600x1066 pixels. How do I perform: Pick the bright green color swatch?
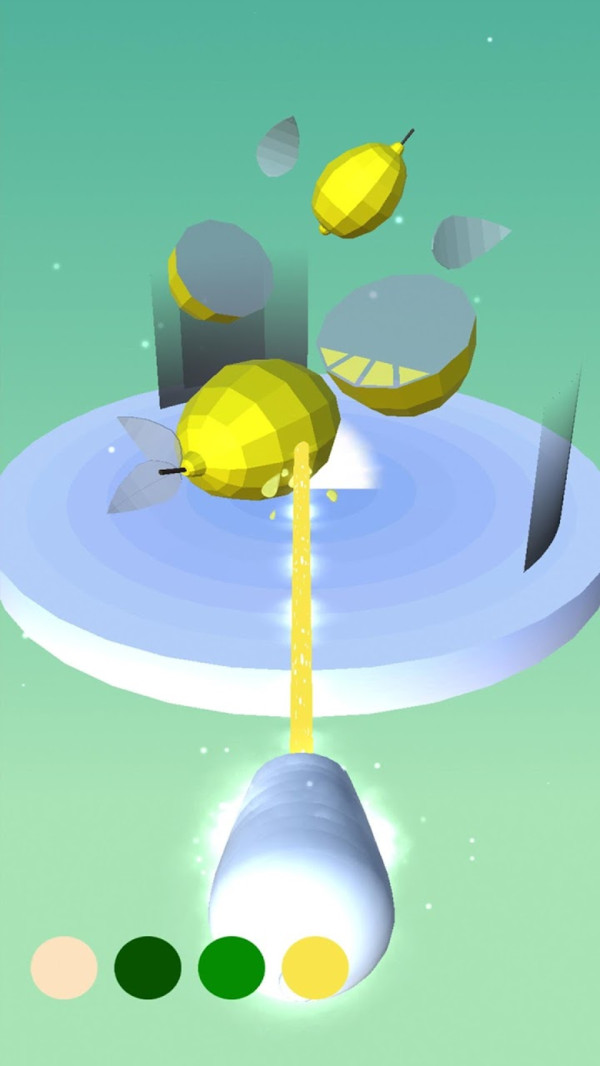point(231,968)
